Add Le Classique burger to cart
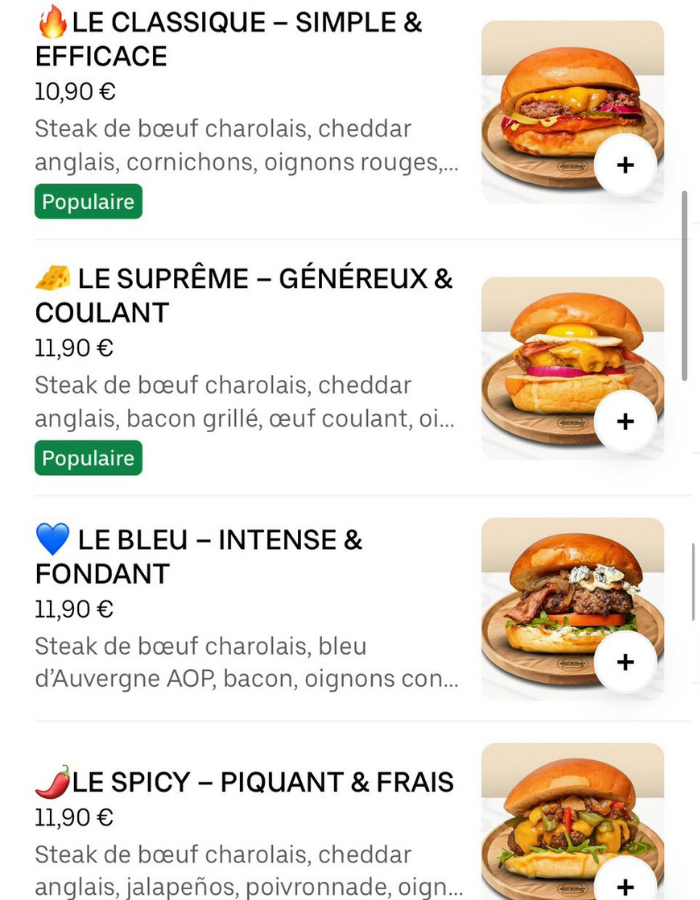Viewport: 700px width, 900px height. pyautogui.click(x=625, y=165)
